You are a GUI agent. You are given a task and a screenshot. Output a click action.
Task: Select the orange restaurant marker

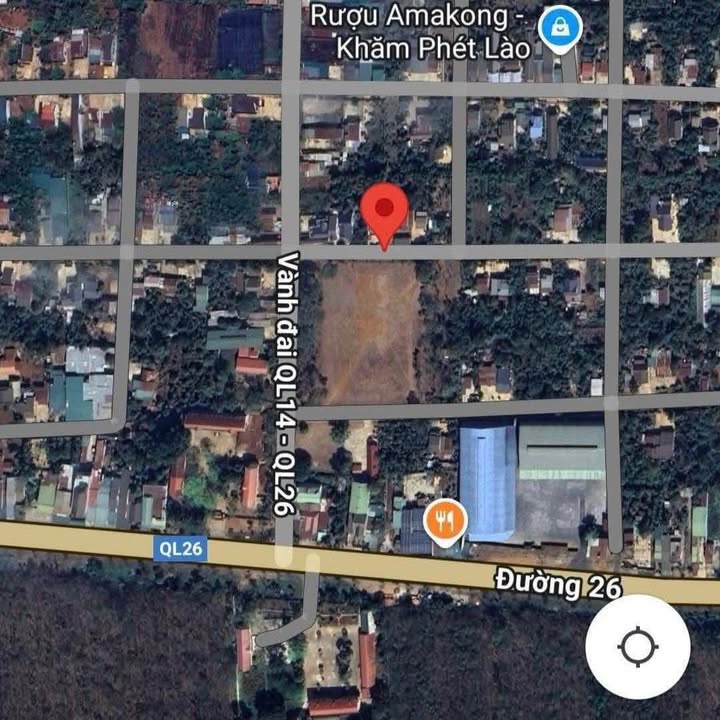click(445, 521)
